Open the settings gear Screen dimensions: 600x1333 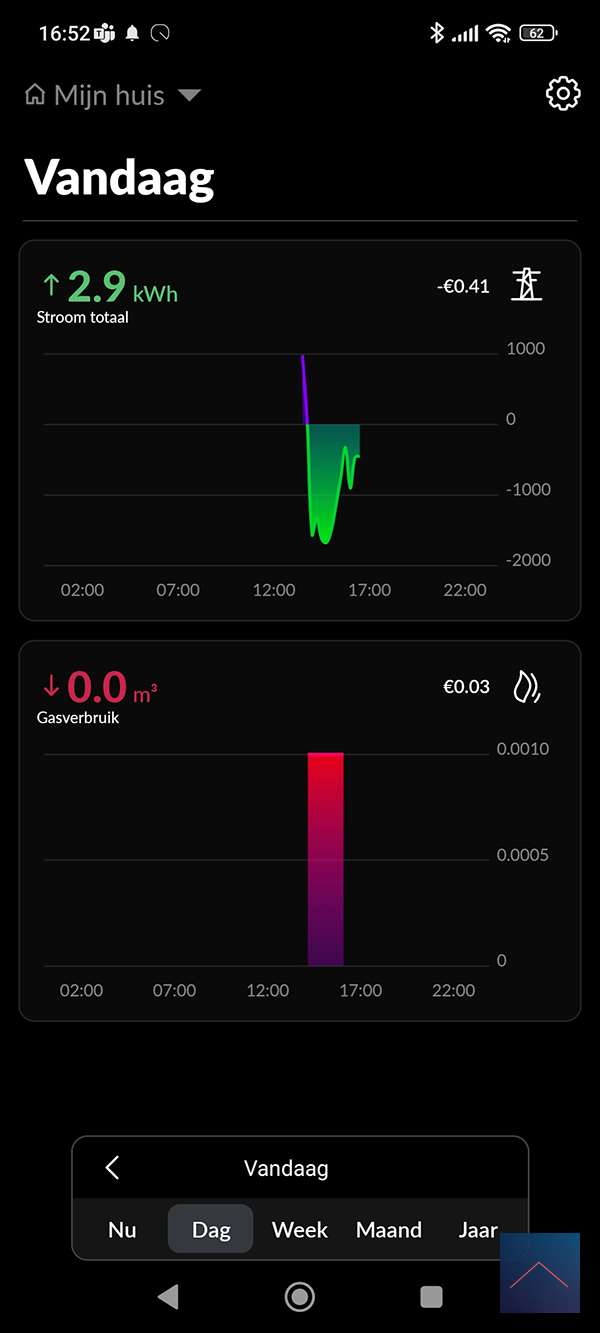pos(563,94)
